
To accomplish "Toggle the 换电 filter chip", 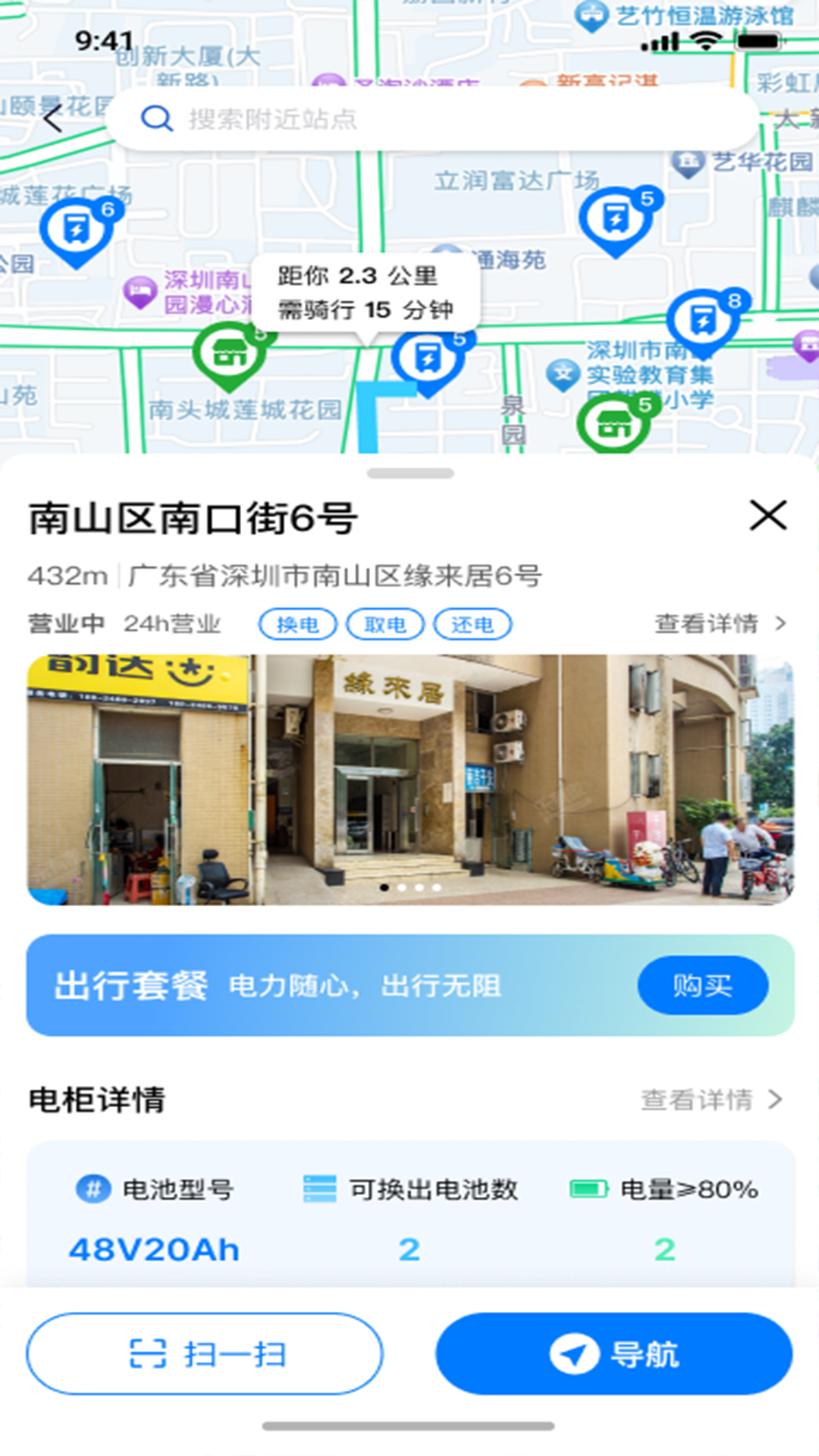I will 298,624.
